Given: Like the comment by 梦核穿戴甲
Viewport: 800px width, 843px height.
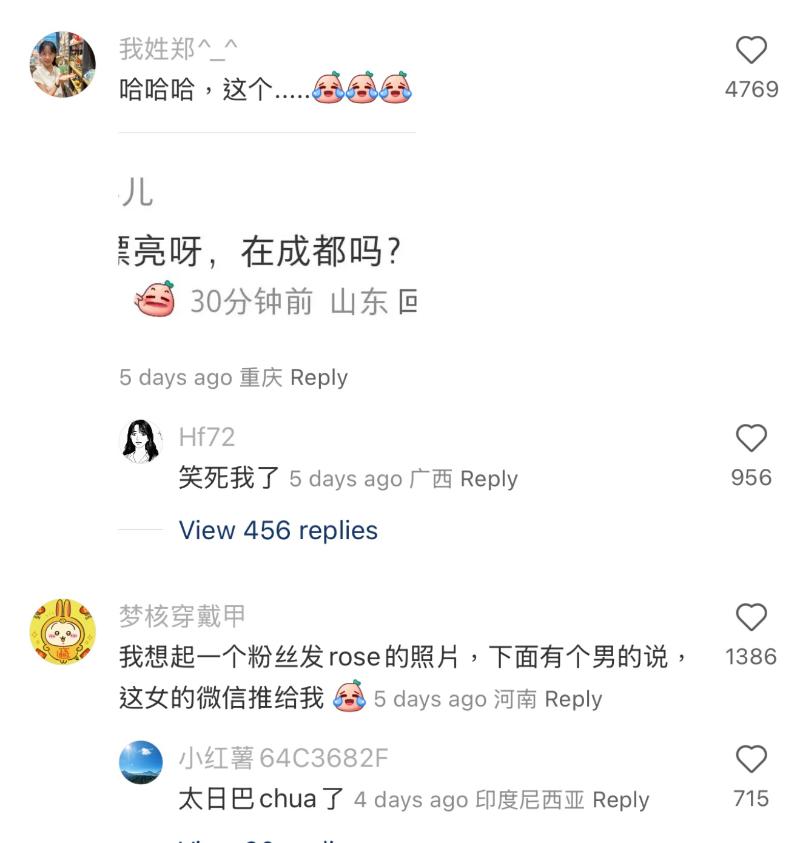Looking at the screenshot, I should [x=751, y=618].
